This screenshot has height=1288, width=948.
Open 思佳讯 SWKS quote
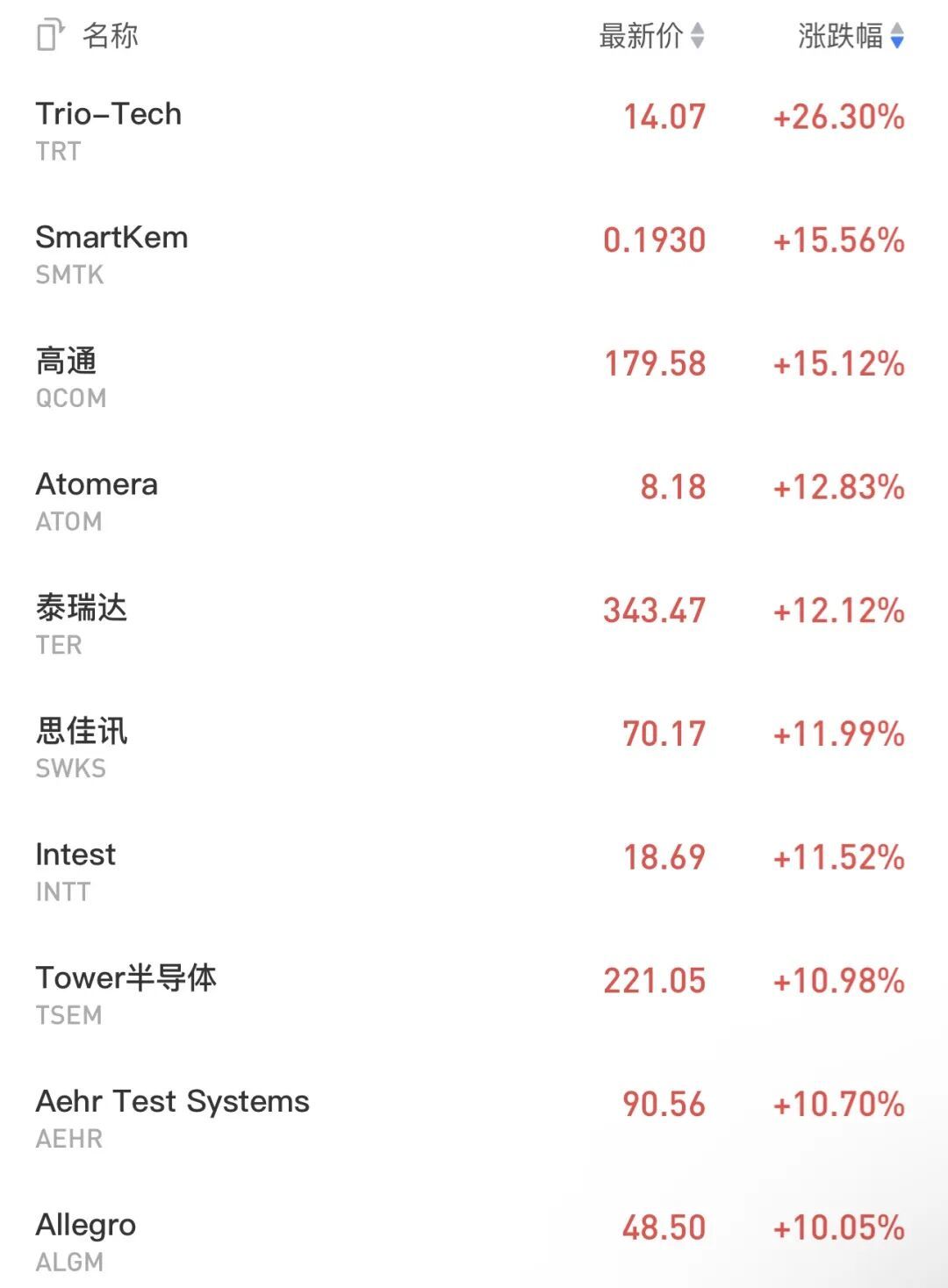(474, 749)
